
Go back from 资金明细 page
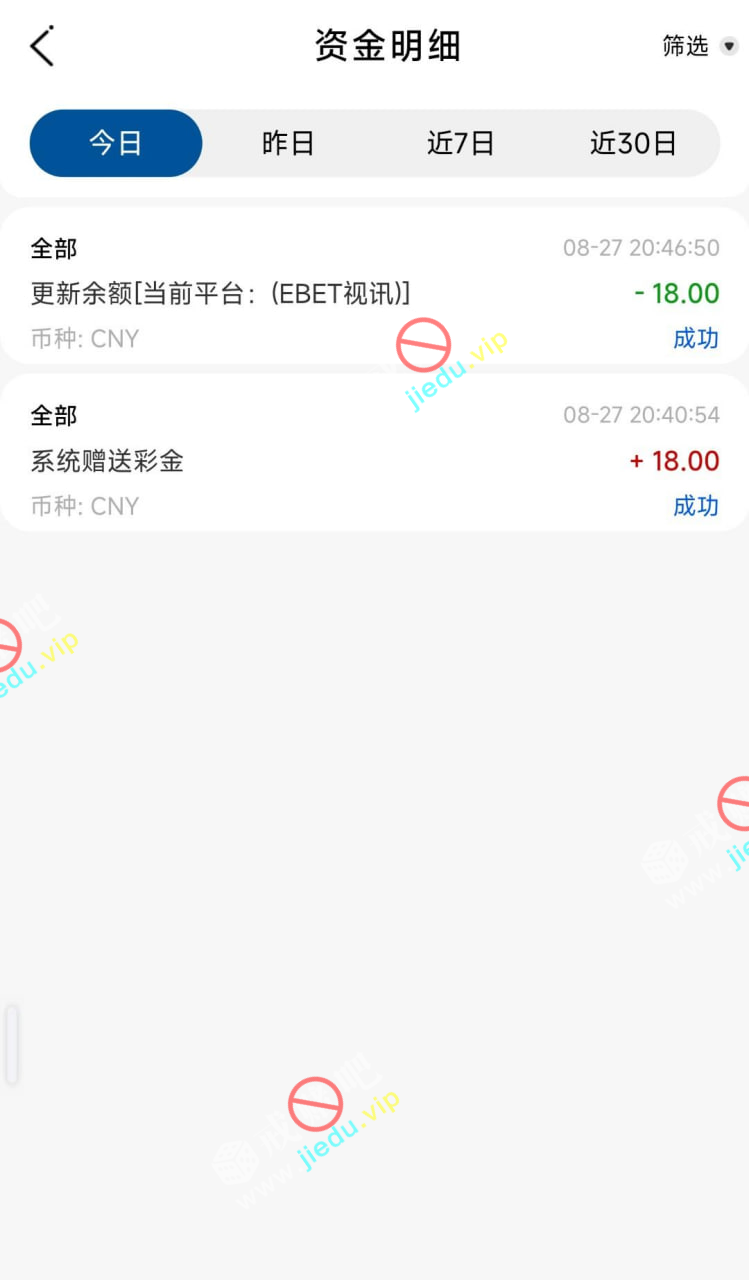click(x=42, y=46)
